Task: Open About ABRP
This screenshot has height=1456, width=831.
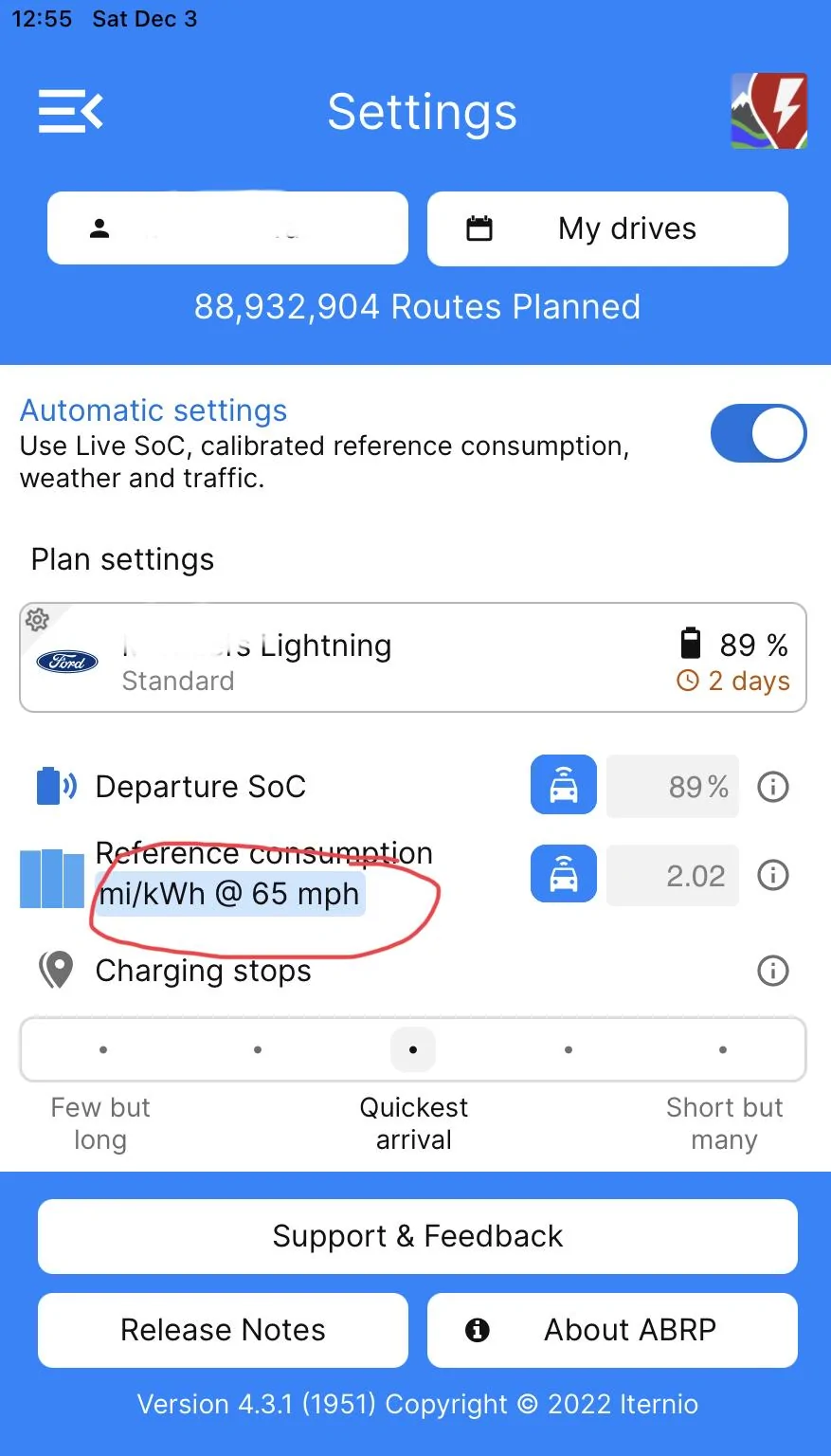Action: [x=612, y=1330]
